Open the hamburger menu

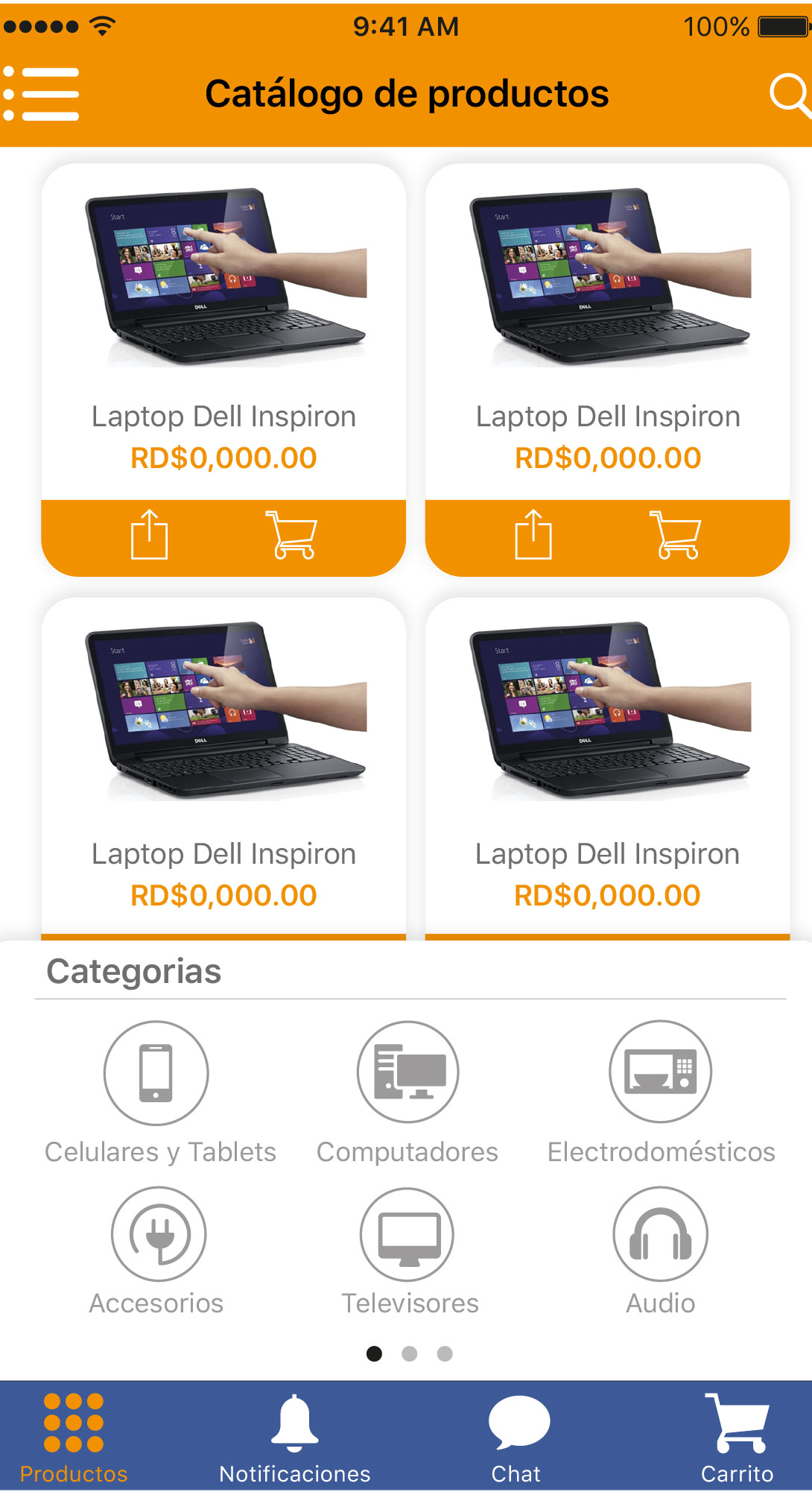pyautogui.click(x=42, y=94)
